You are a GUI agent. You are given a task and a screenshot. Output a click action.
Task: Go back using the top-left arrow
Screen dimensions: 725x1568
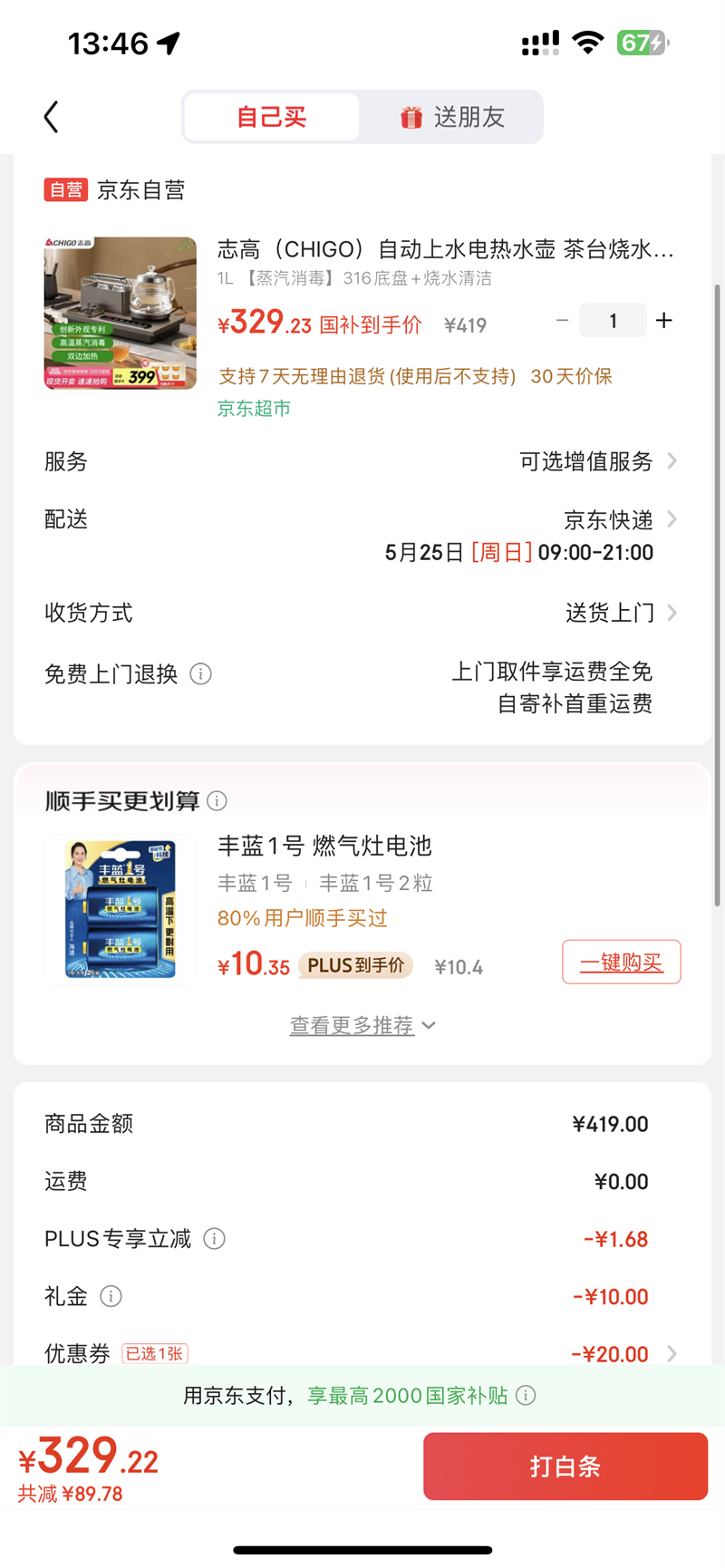tap(52, 117)
